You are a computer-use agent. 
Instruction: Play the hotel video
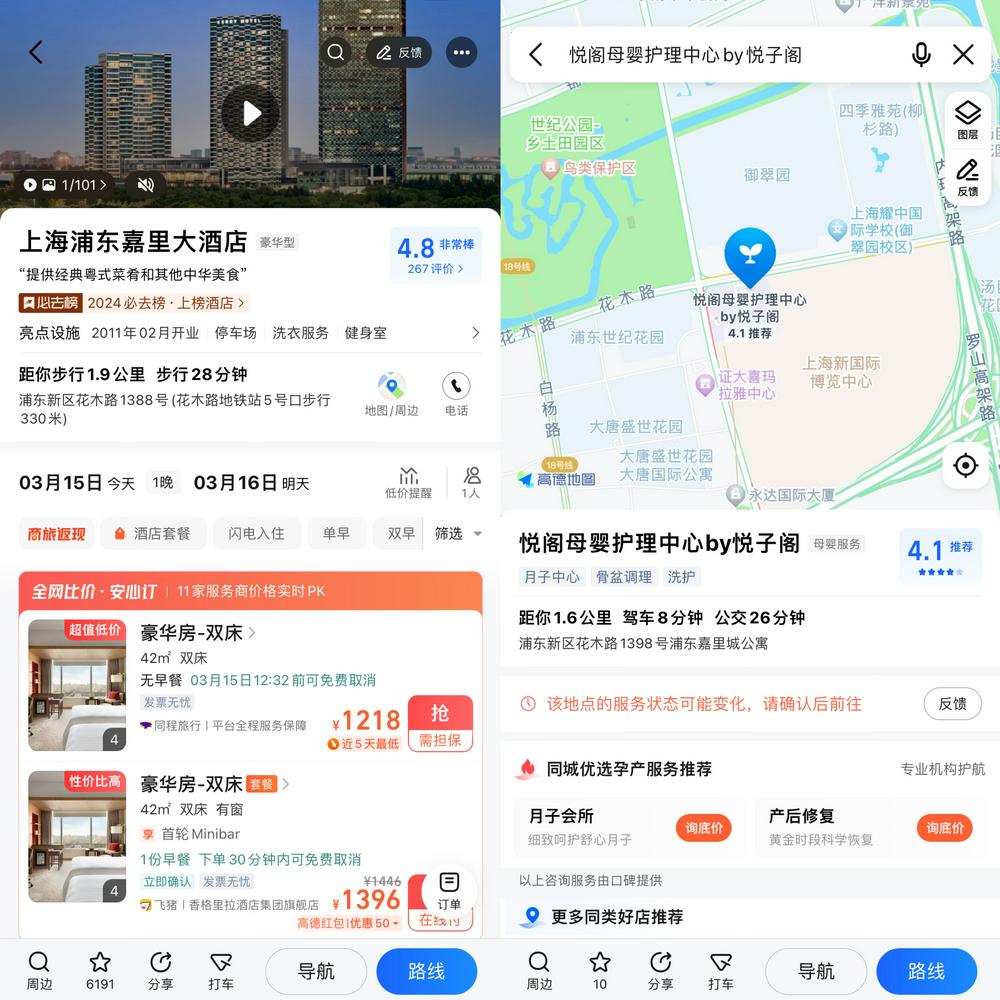(250, 113)
